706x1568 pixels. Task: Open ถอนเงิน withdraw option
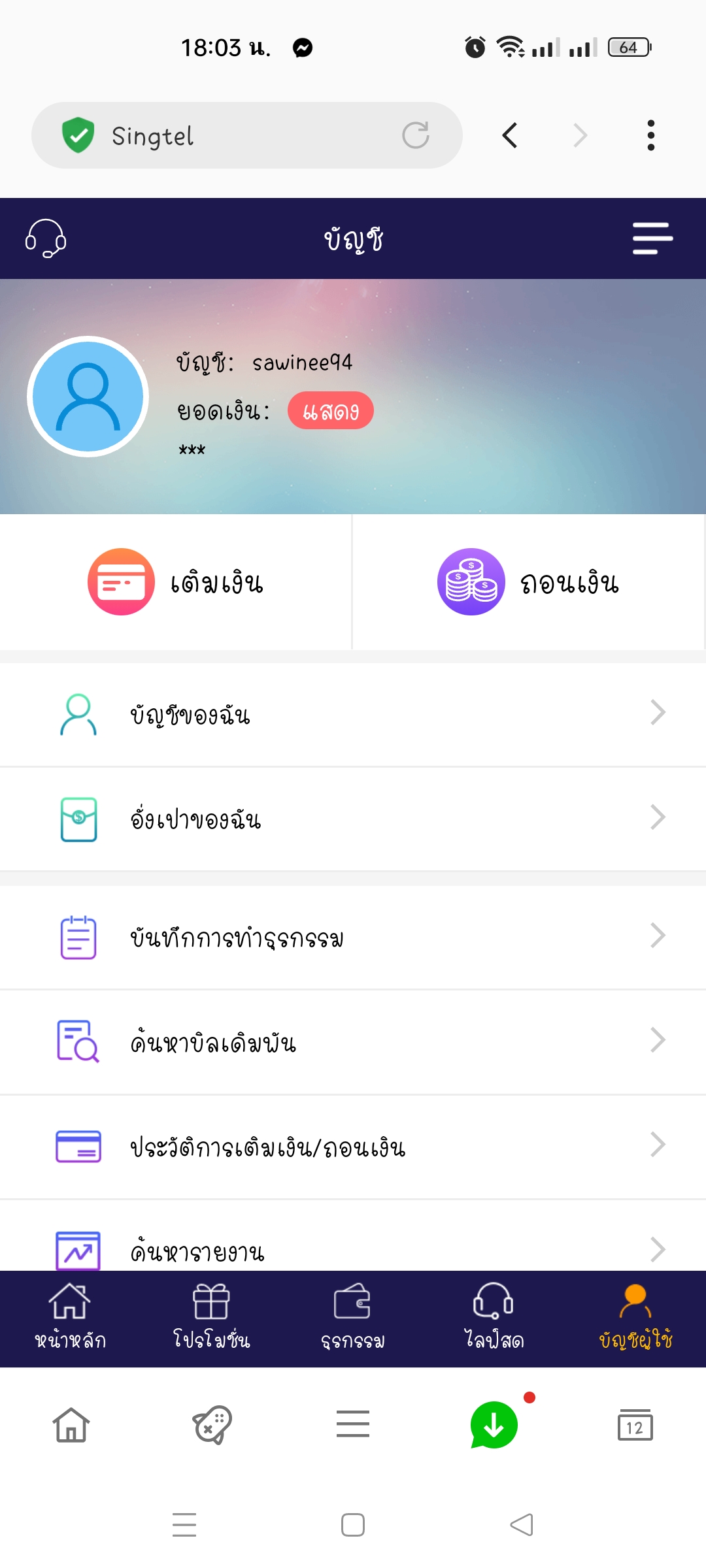pos(528,582)
